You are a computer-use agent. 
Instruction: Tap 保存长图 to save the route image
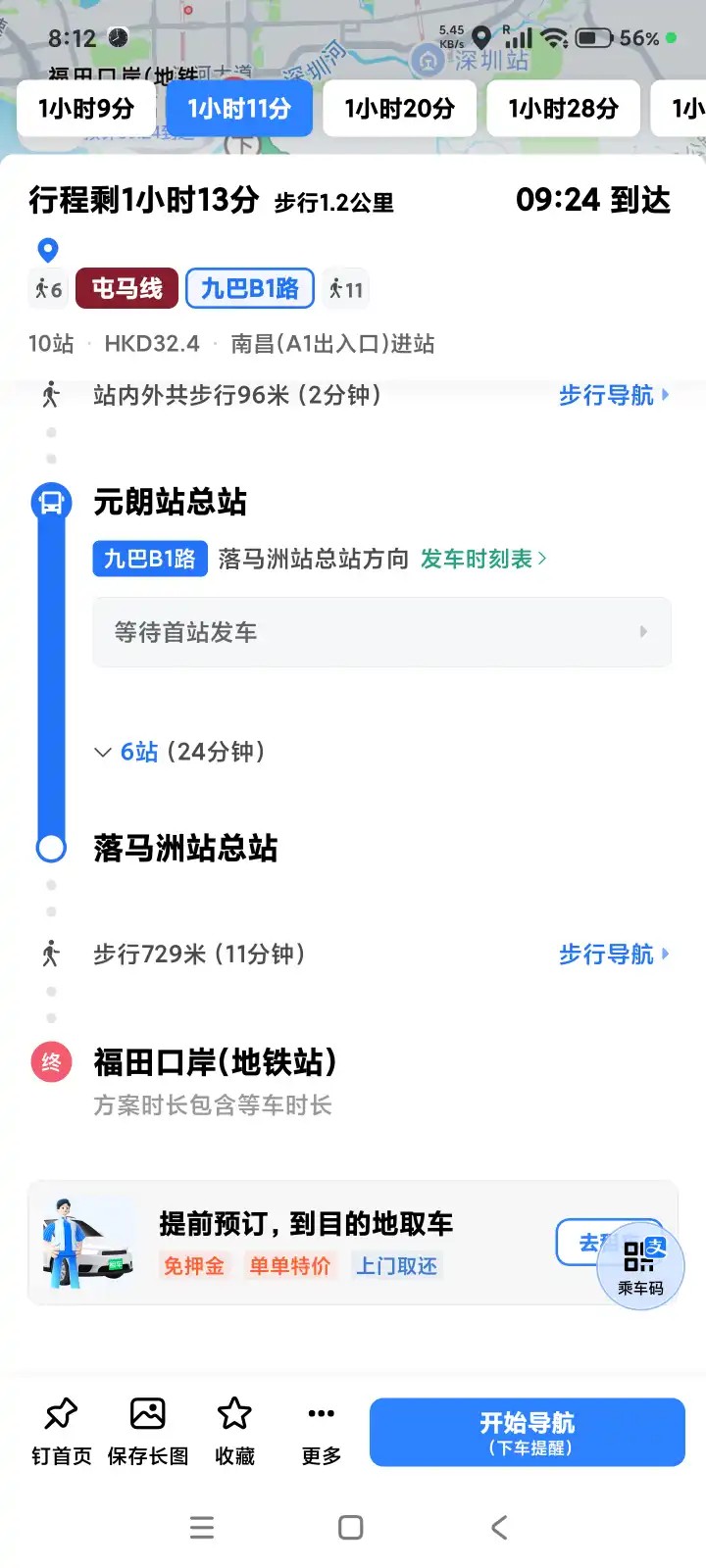coord(147,1431)
